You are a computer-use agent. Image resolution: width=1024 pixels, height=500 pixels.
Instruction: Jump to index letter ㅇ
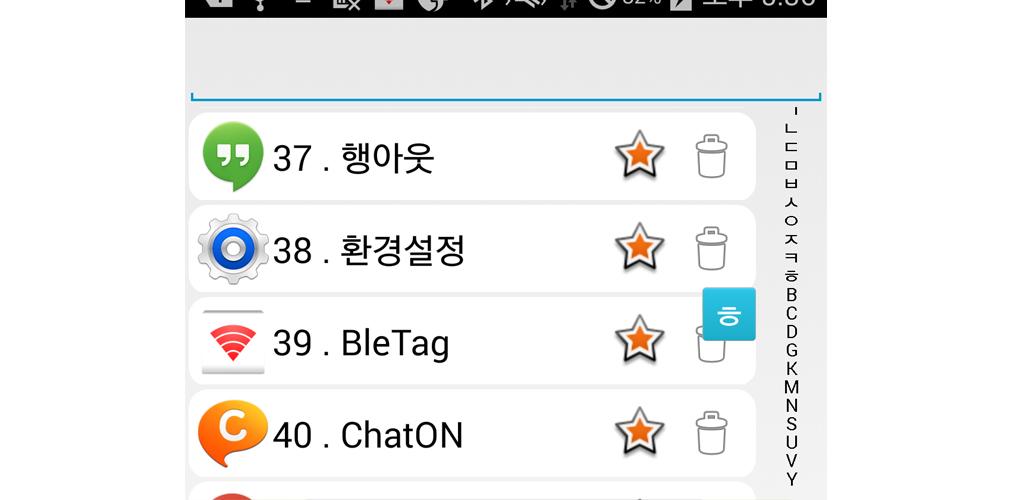[792, 221]
